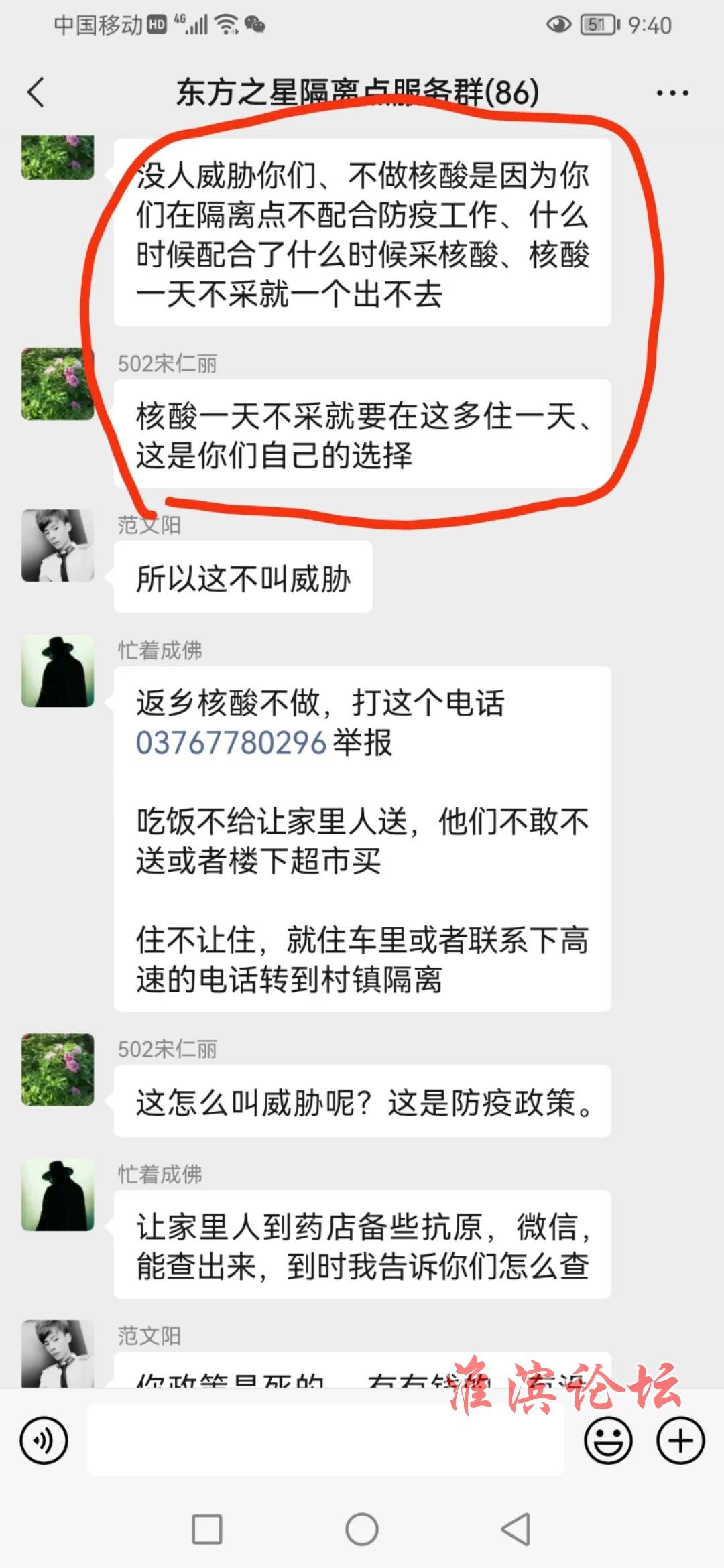724x1568 pixels.
Task: Open 范文阳's avatar above 所以这不叫威胁
Action: click(x=58, y=545)
